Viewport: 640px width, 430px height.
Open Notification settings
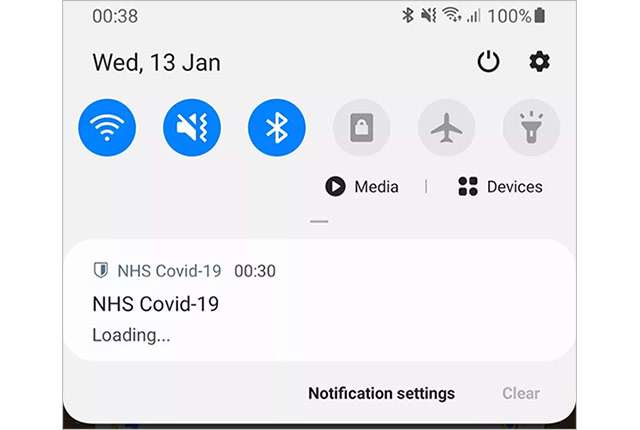(381, 393)
